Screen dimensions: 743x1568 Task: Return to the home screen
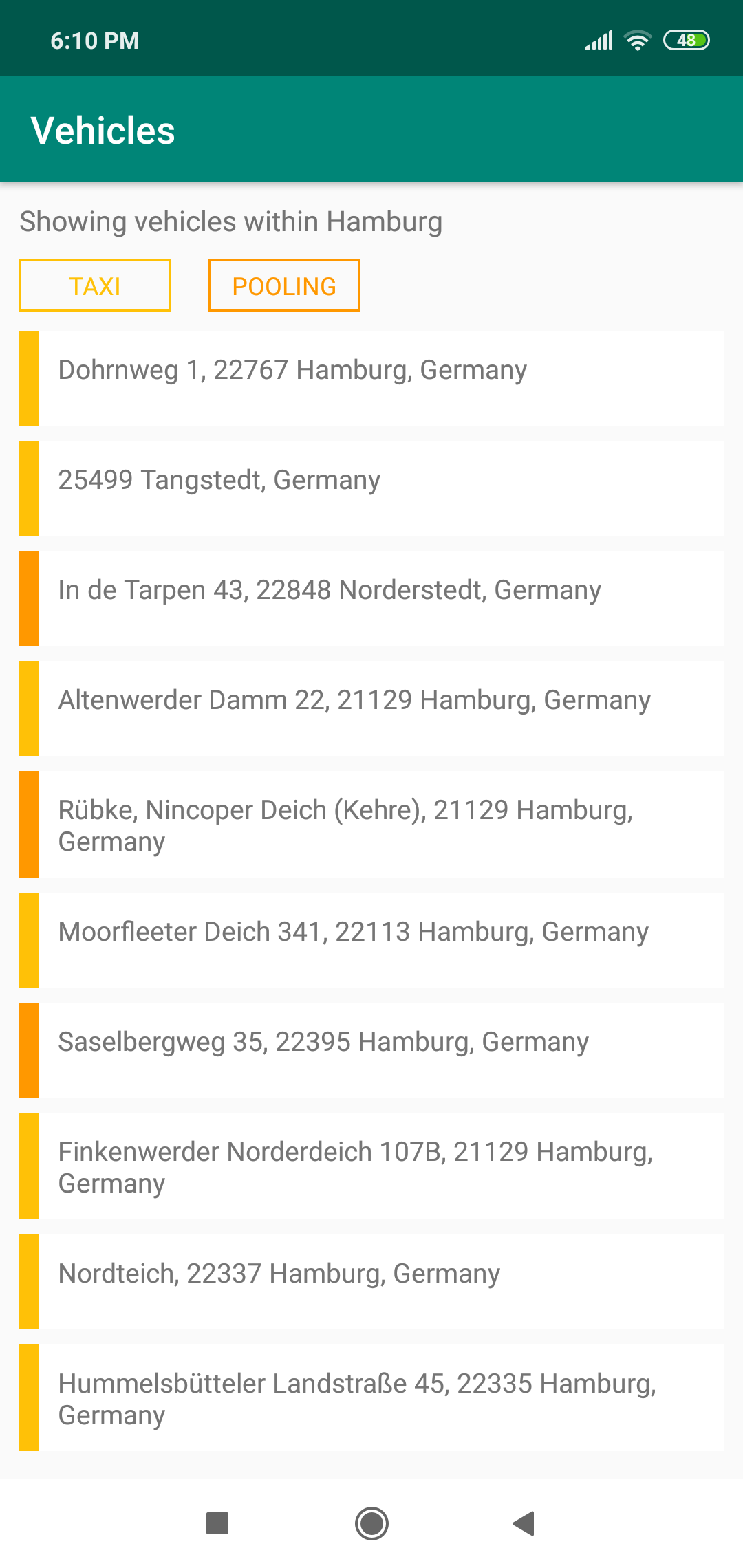[x=371, y=1523]
